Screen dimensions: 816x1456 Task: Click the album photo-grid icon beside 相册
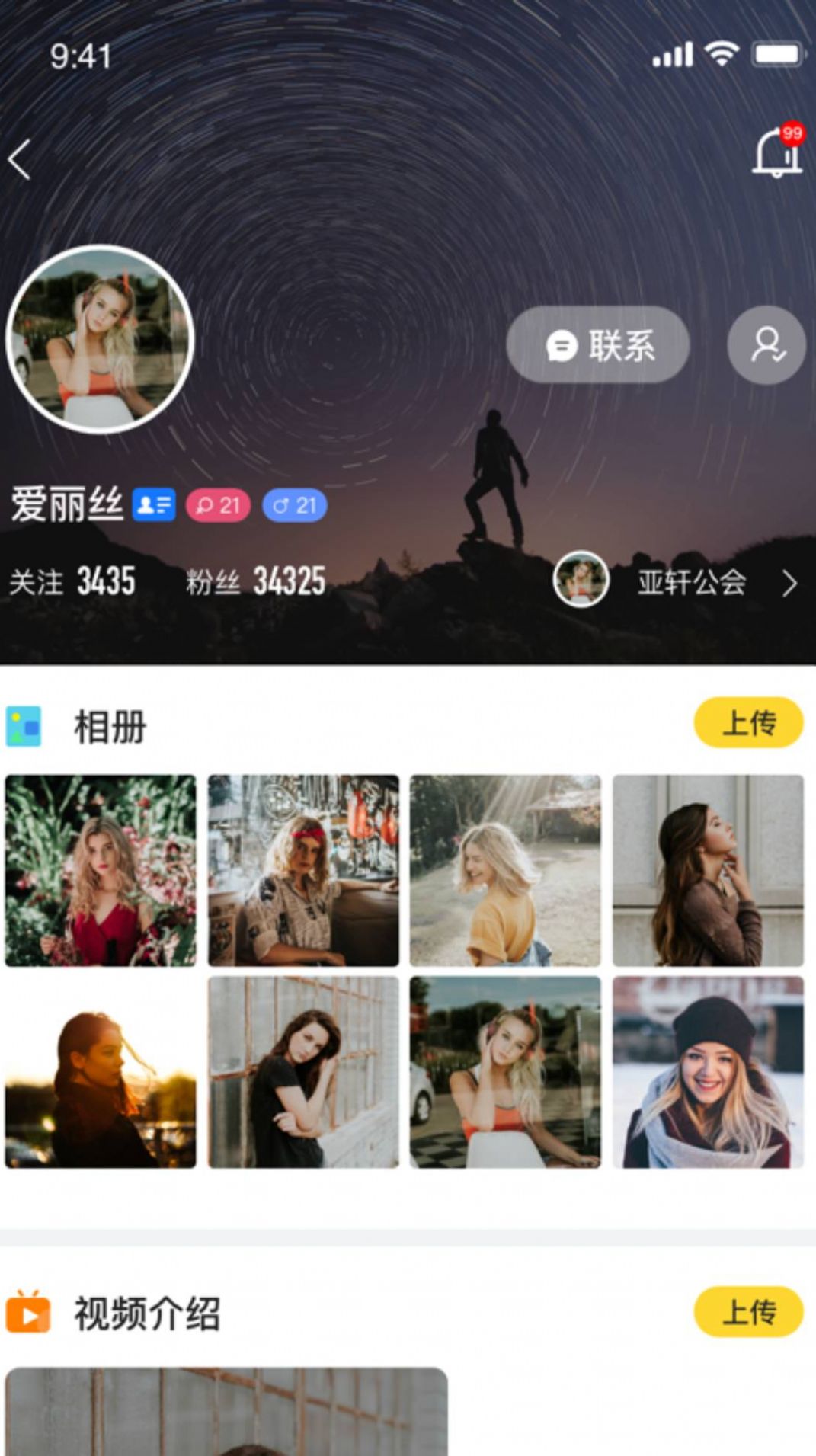coord(25,727)
